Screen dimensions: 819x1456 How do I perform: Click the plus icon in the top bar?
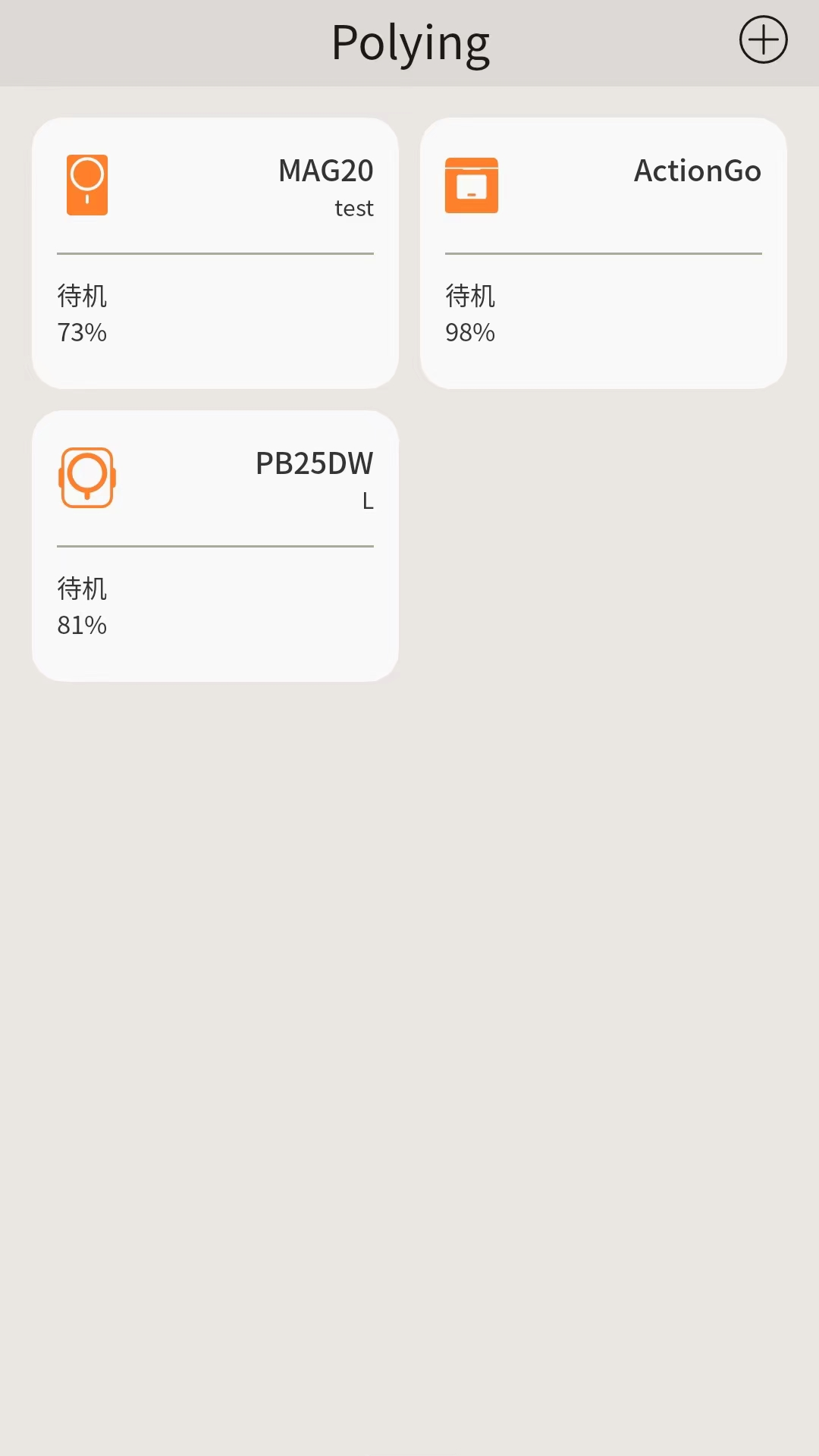pos(762,39)
